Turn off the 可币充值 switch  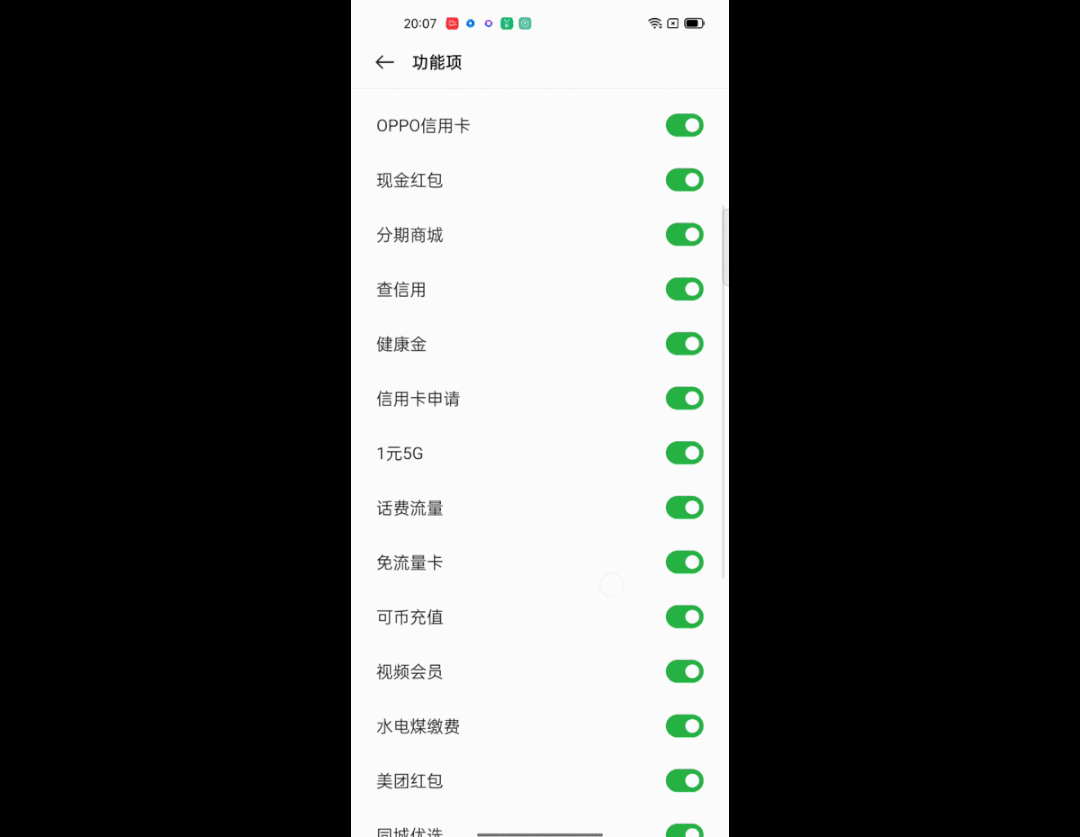click(x=684, y=617)
